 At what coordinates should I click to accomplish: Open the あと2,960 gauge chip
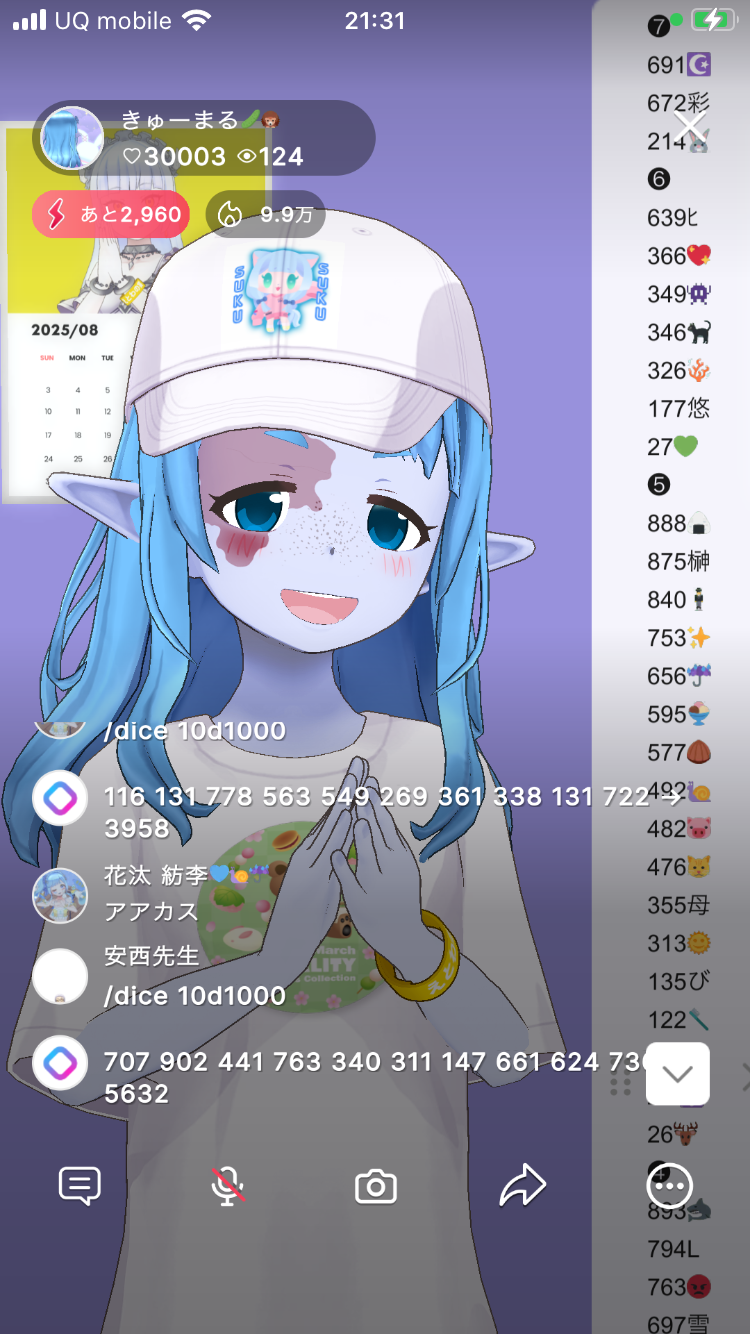110,214
